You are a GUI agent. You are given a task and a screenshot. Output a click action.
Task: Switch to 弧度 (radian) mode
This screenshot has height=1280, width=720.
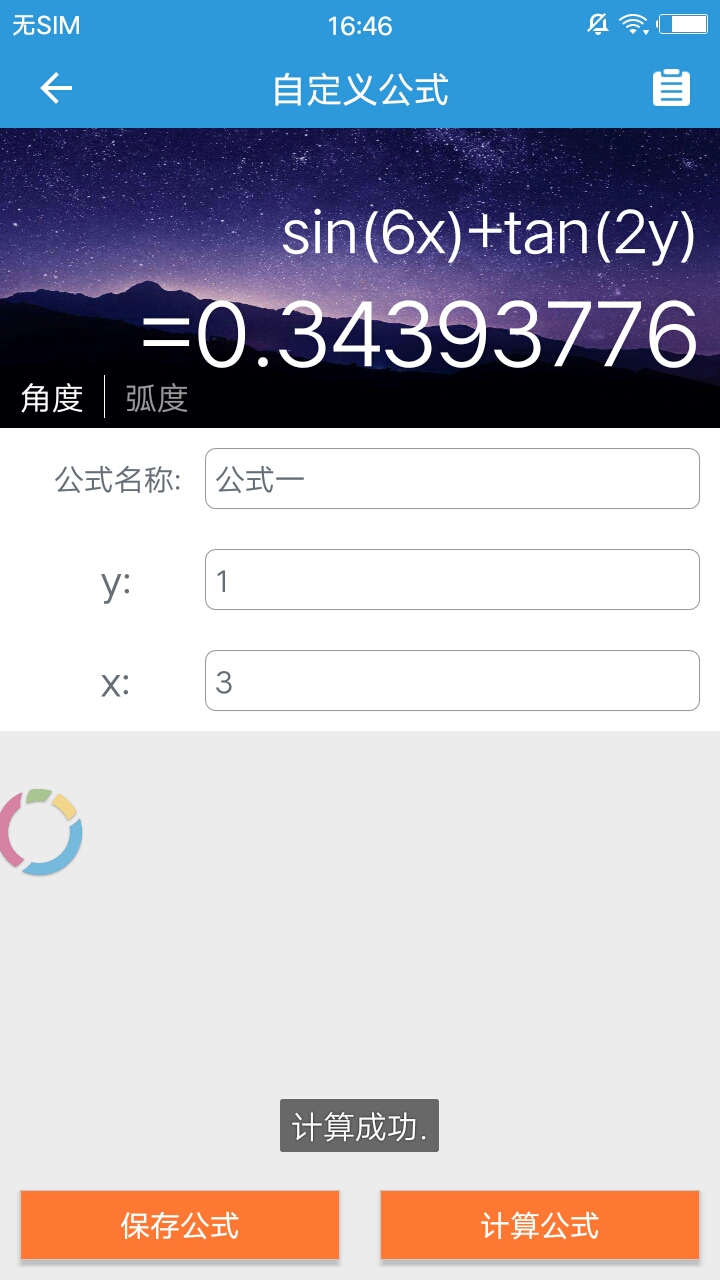157,398
